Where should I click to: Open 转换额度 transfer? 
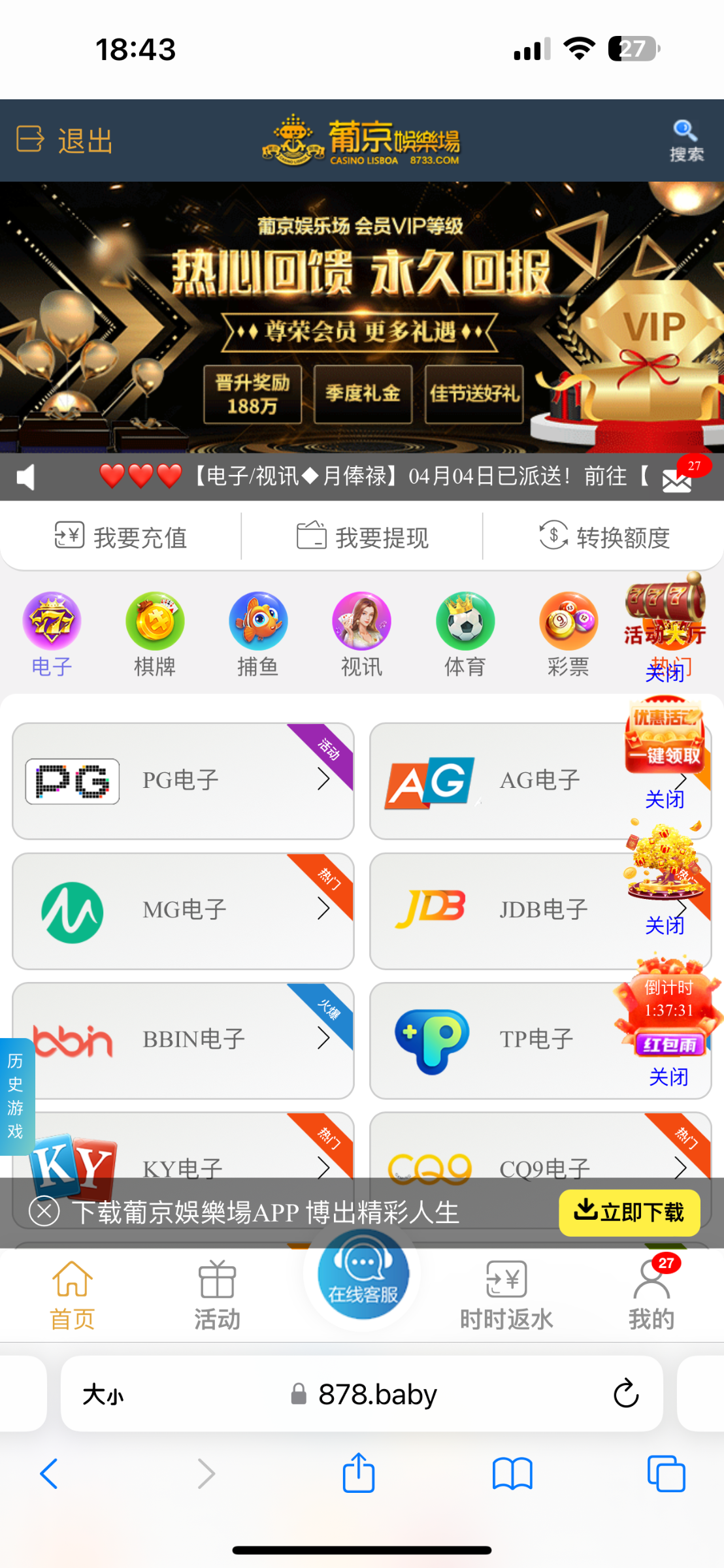604,537
